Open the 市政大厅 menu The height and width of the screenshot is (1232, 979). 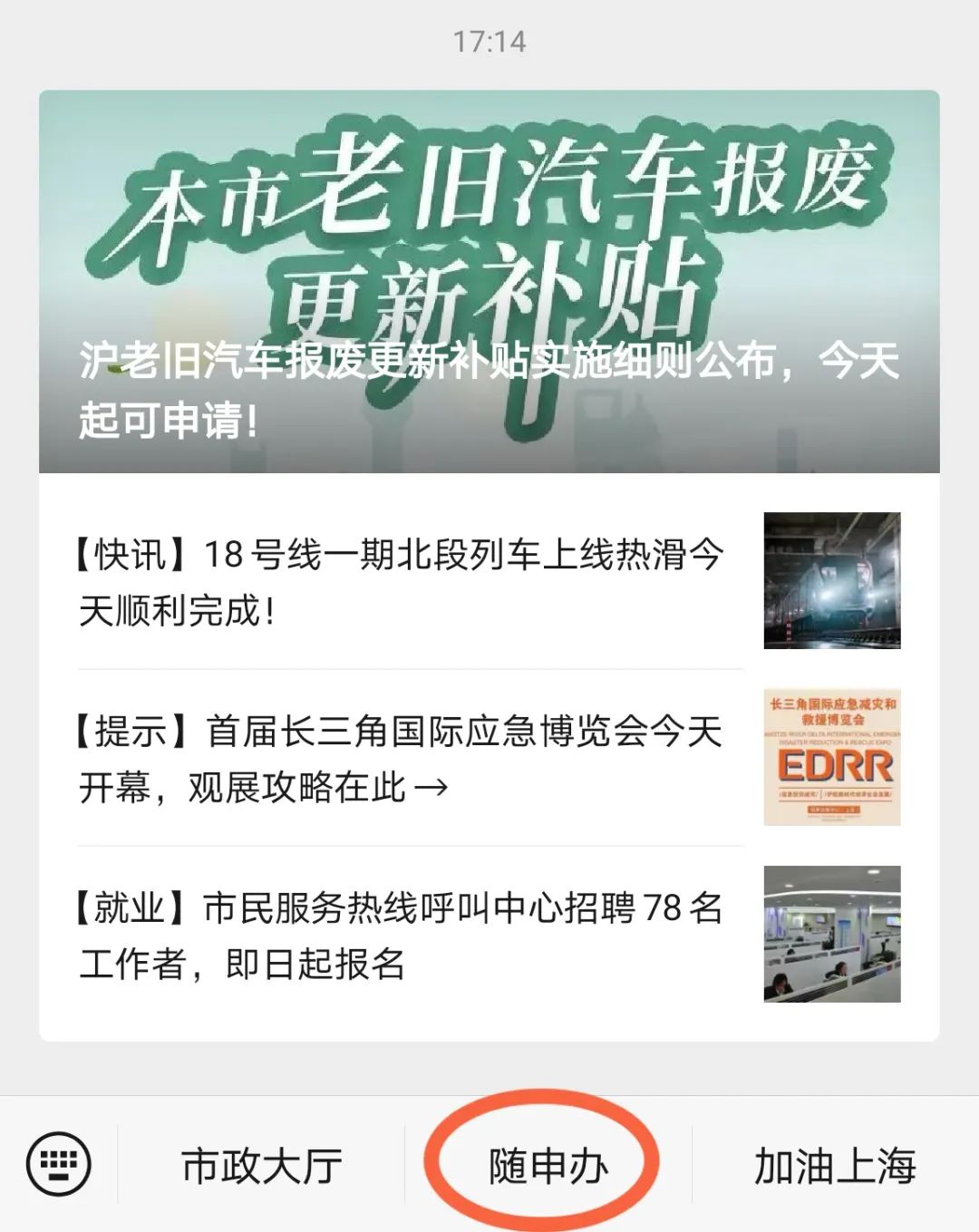pyautogui.click(x=261, y=1166)
